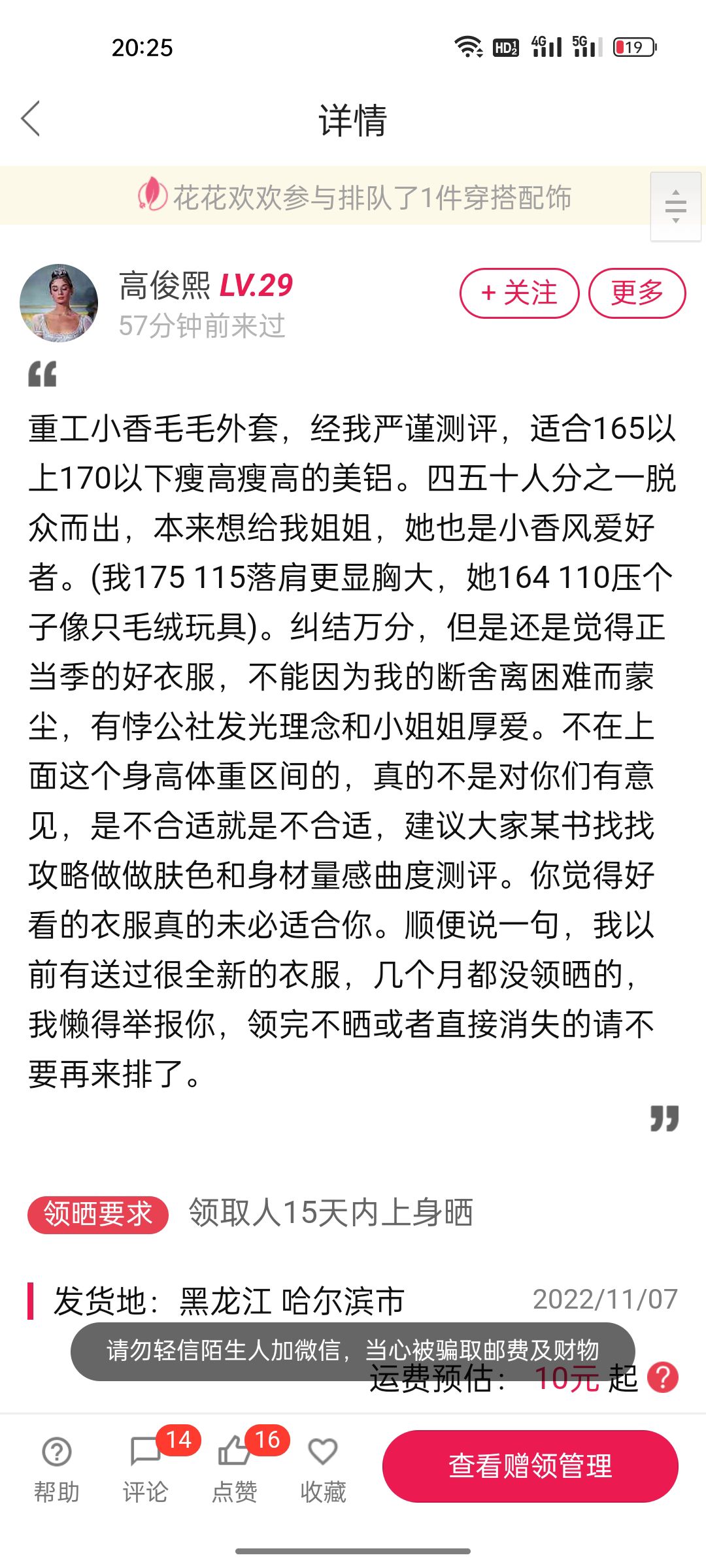The width and height of the screenshot is (706, 1568).
Task: Open 高俊熙's profile avatar
Action: coord(59,303)
